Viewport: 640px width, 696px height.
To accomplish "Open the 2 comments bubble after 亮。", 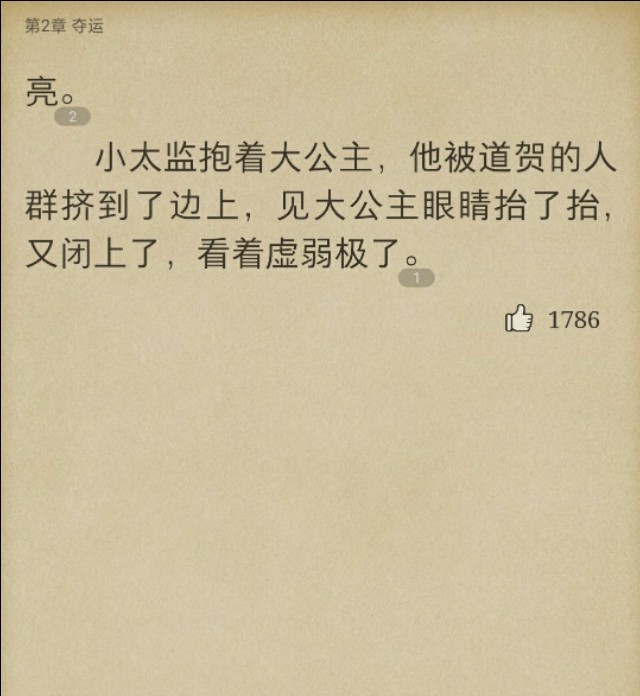I will (x=72, y=117).
